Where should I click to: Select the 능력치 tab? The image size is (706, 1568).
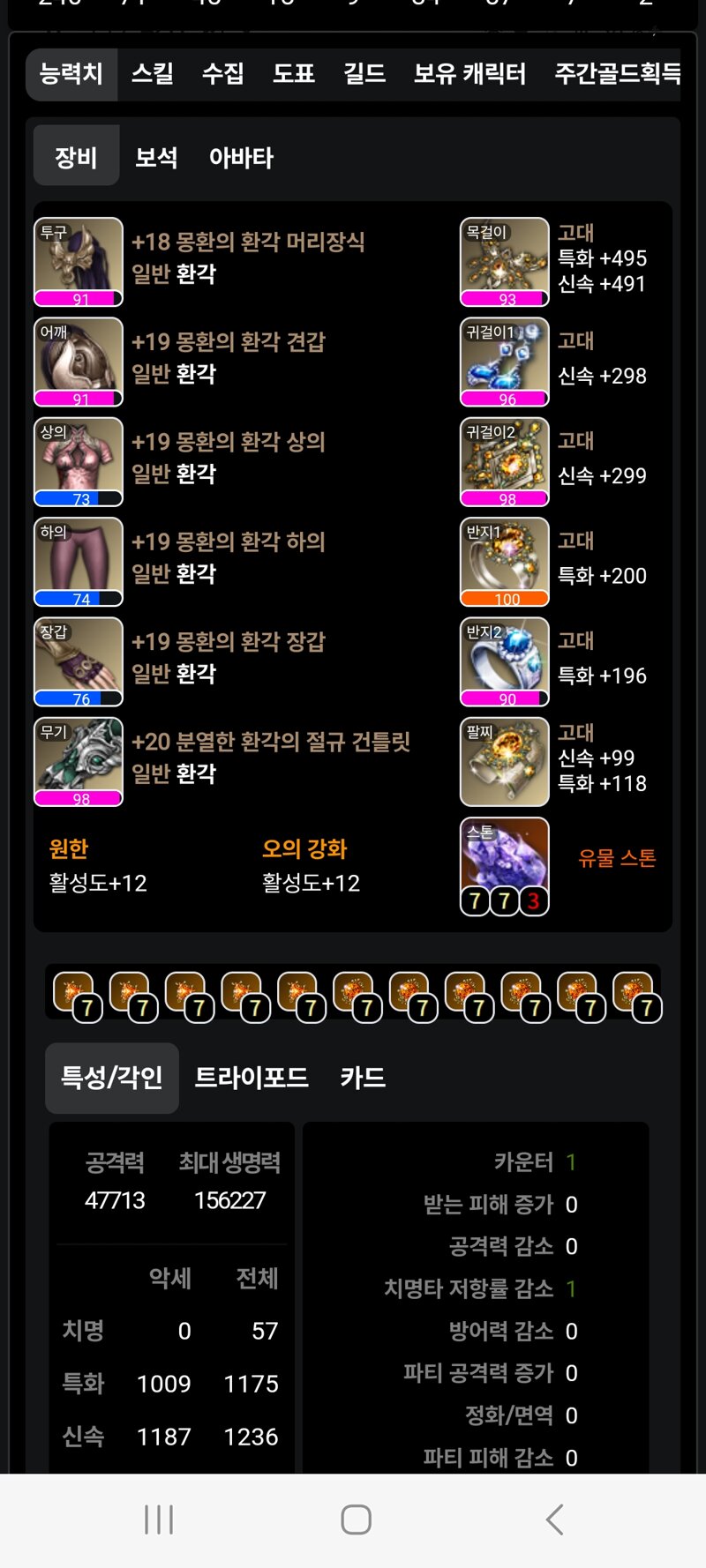[x=71, y=74]
